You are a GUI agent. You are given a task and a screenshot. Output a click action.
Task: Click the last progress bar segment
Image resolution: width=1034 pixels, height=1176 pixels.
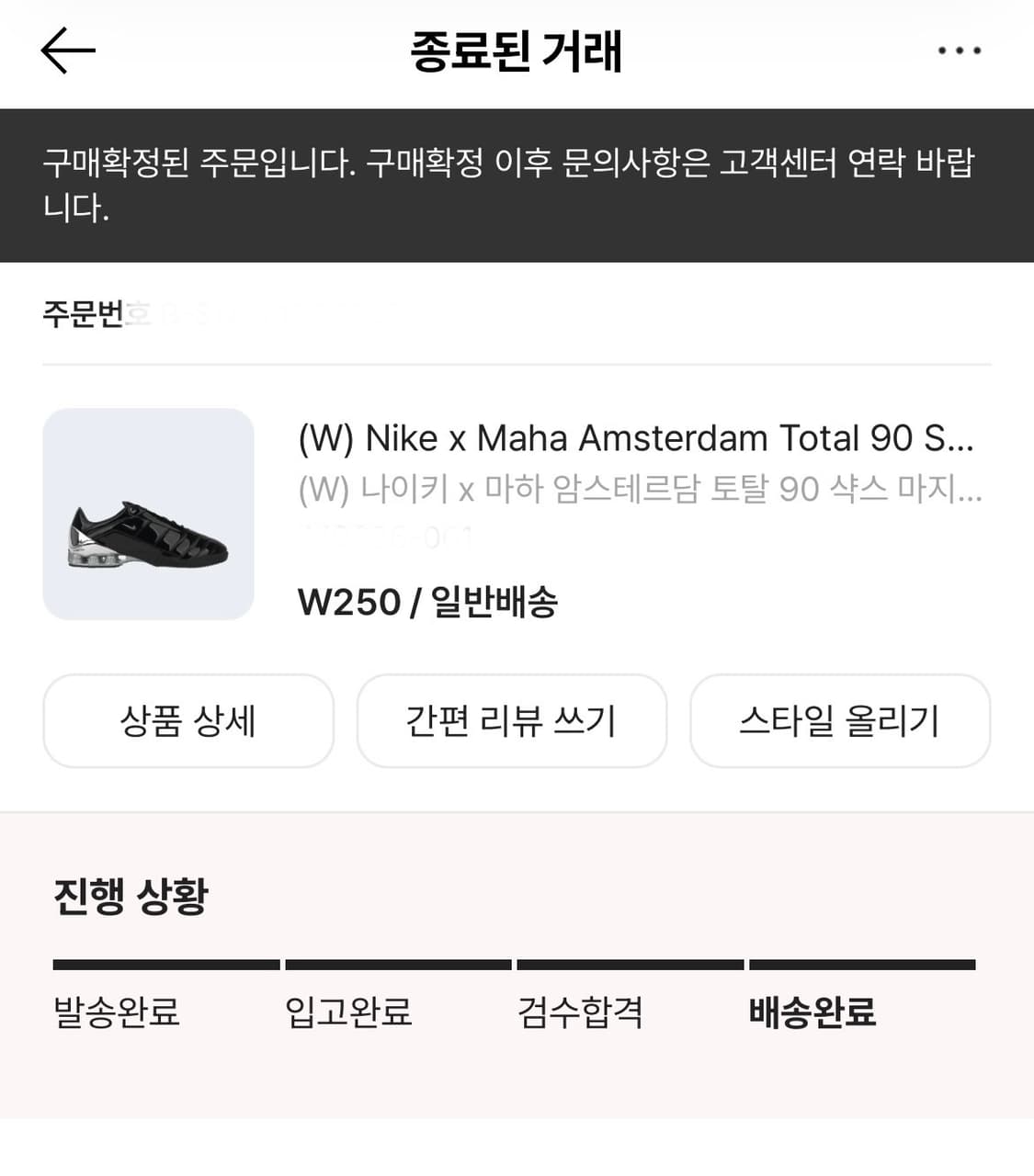point(864,963)
